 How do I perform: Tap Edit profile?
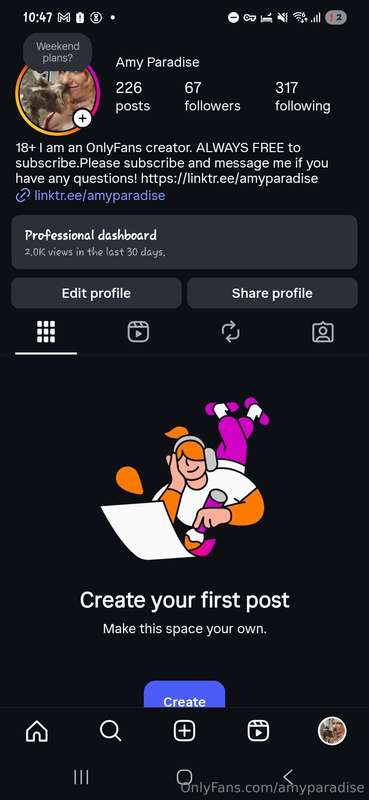click(x=96, y=293)
